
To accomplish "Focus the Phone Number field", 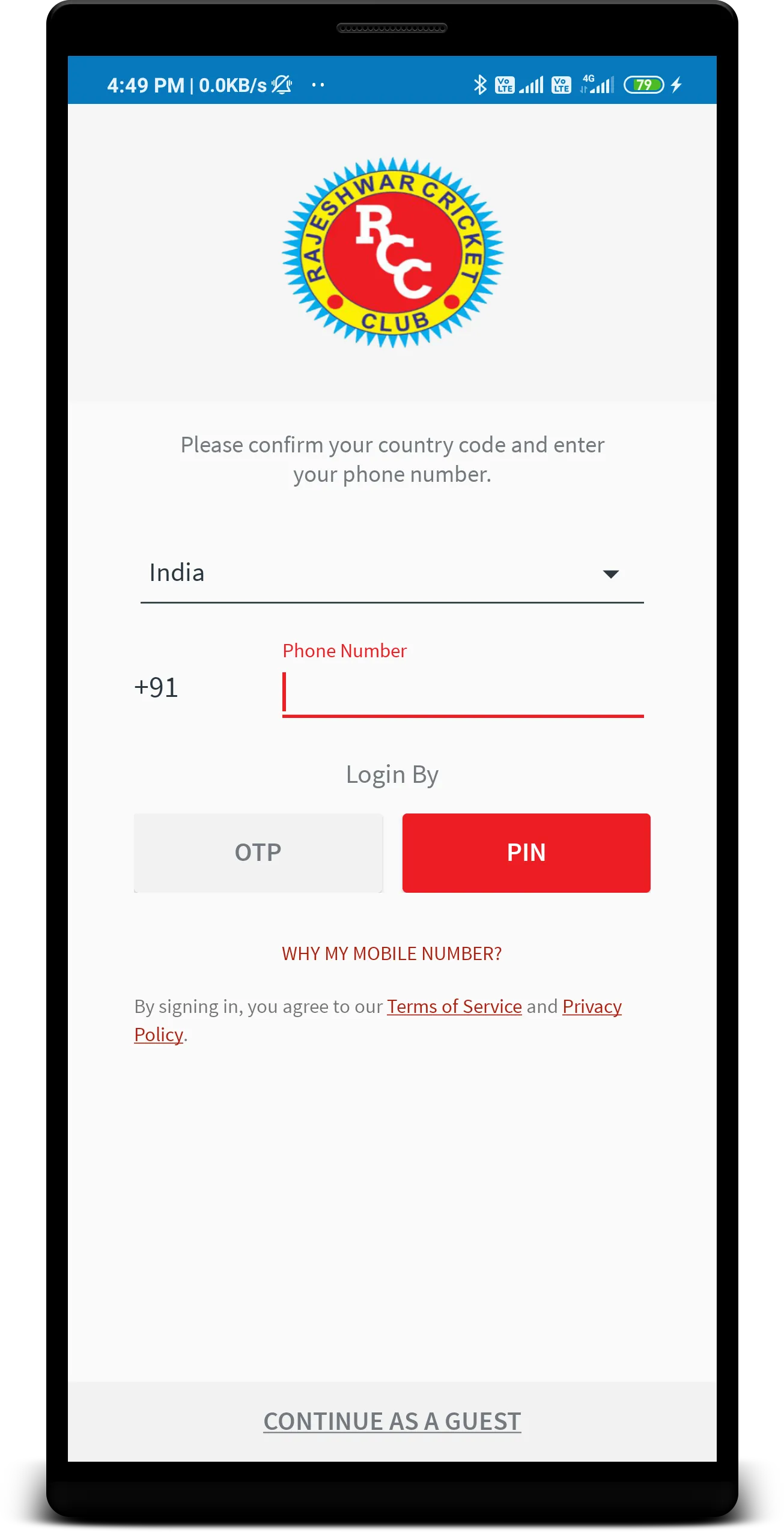I will (x=463, y=692).
